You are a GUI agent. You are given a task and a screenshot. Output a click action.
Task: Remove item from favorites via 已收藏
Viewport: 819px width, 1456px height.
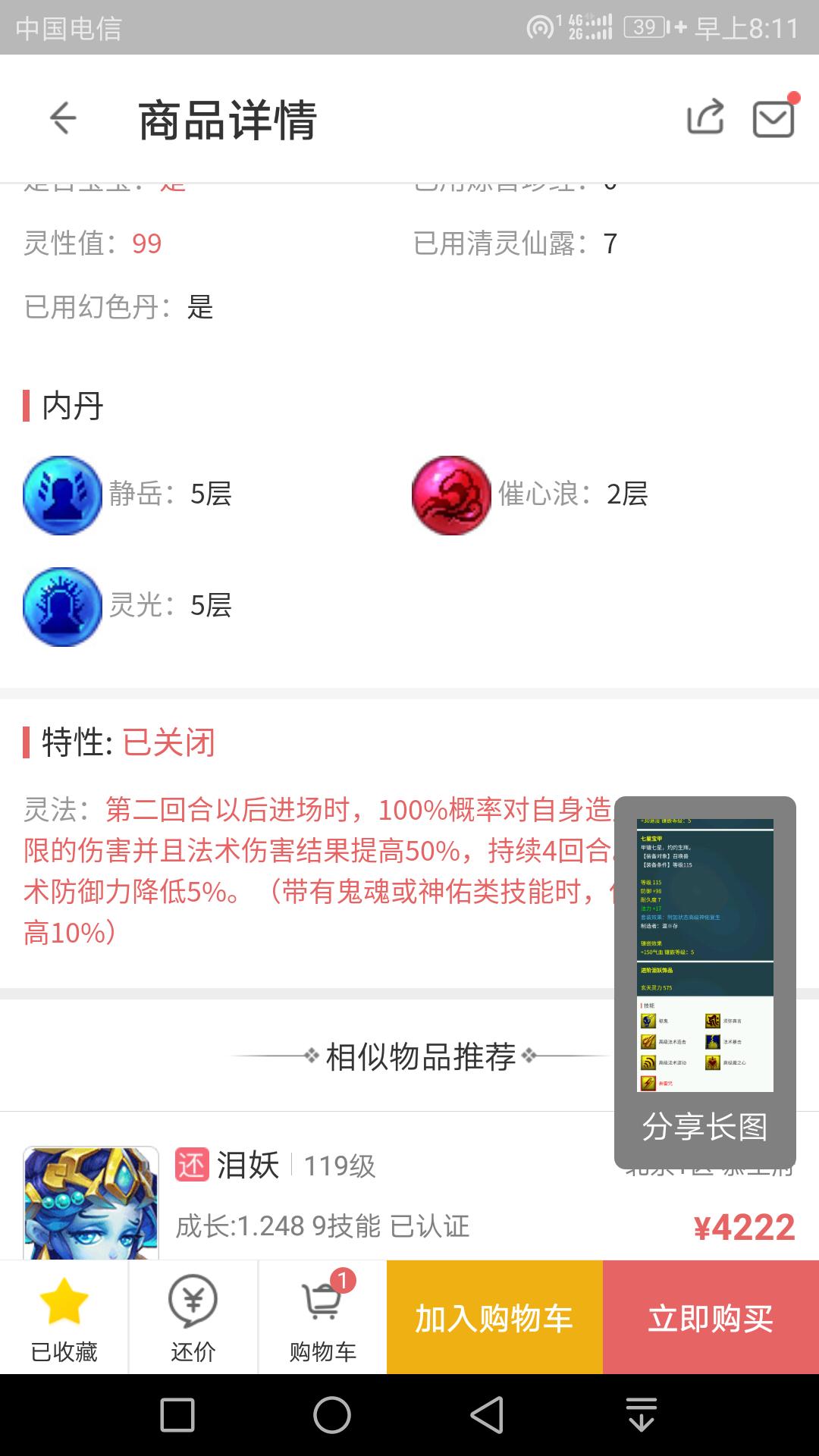64,1318
